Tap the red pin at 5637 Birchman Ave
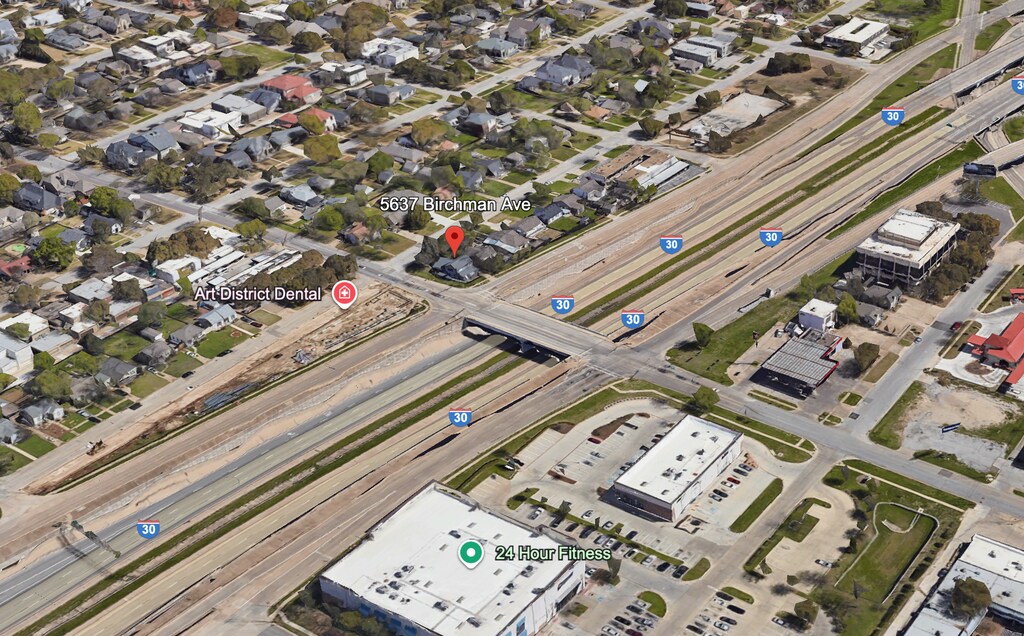1024x636 pixels. tap(454, 239)
